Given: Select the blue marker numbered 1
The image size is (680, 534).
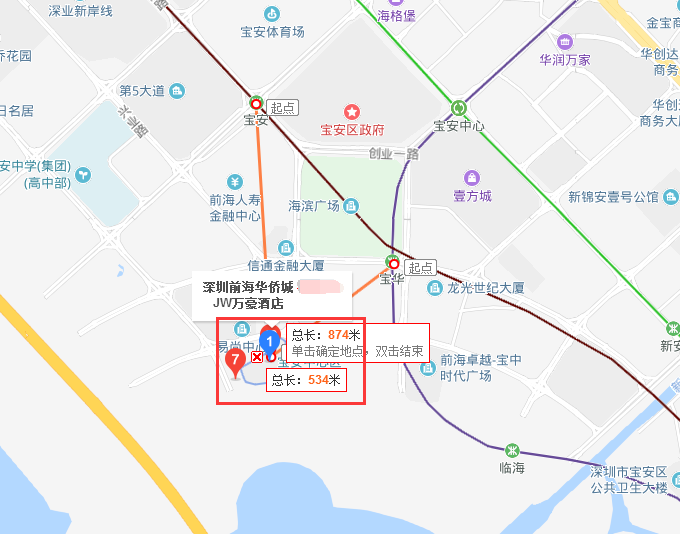Looking at the screenshot, I should (x=269, y=342).
